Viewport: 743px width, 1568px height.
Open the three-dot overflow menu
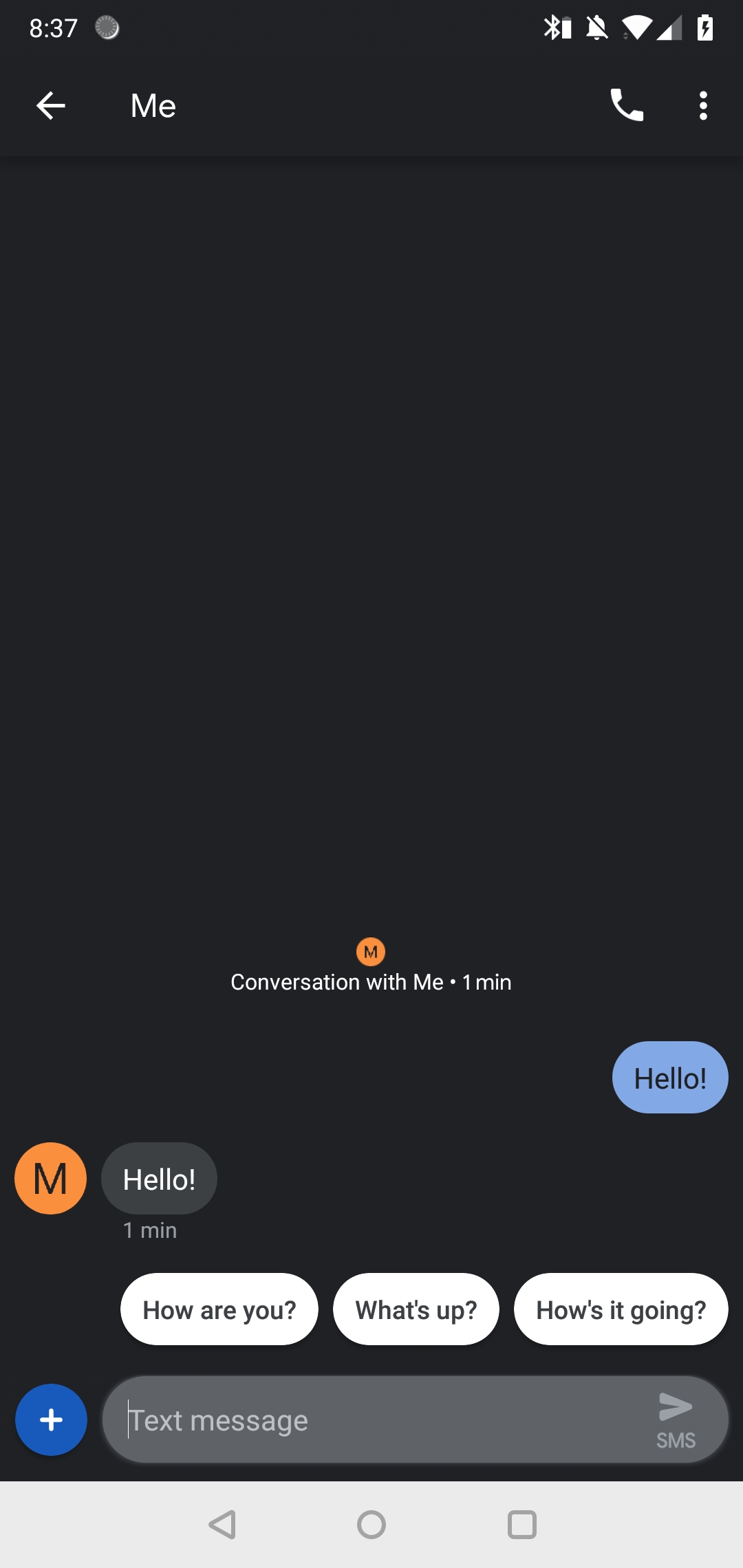click(x=703, y=105)
